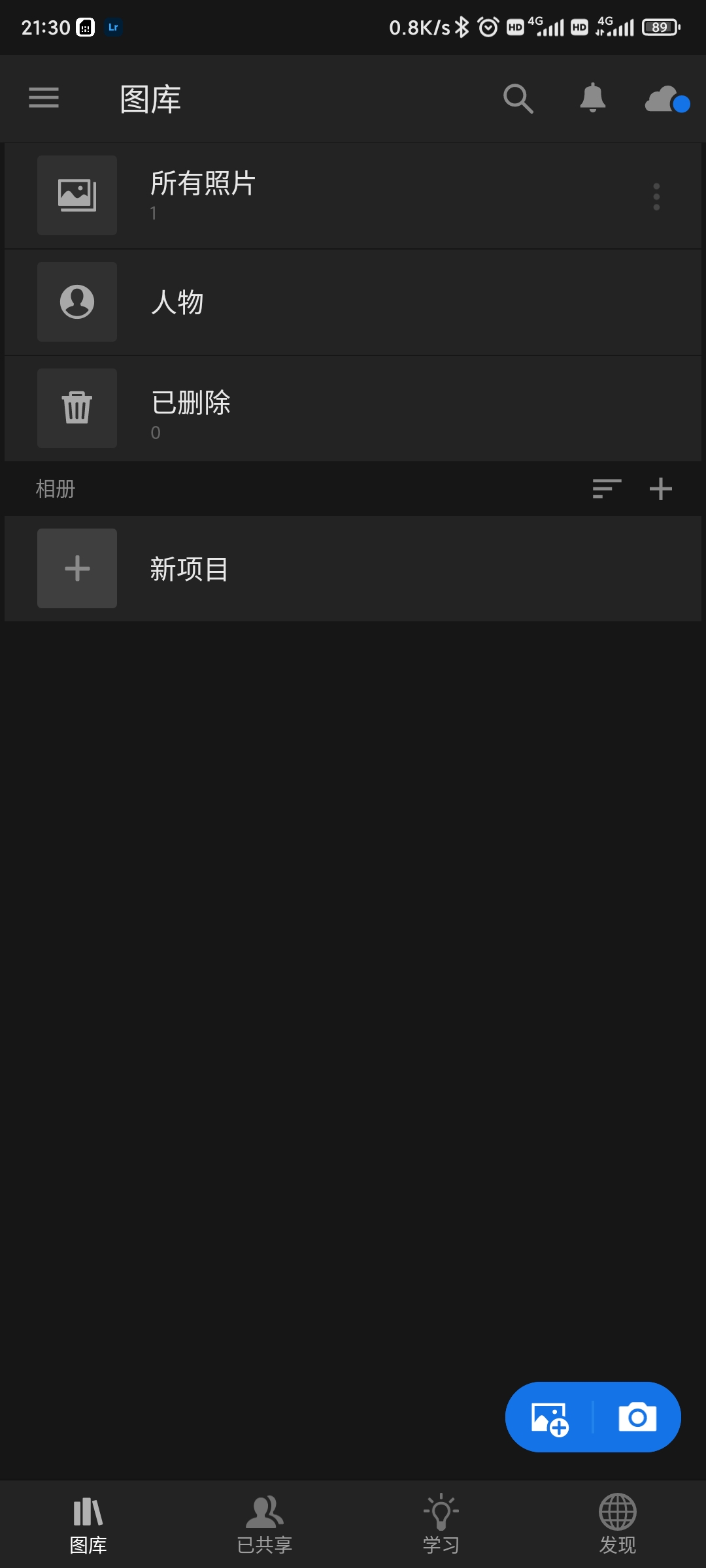This screenshot has width=706, height=1568.
Task: Check cloud sync status
Action: coord(667,99)
